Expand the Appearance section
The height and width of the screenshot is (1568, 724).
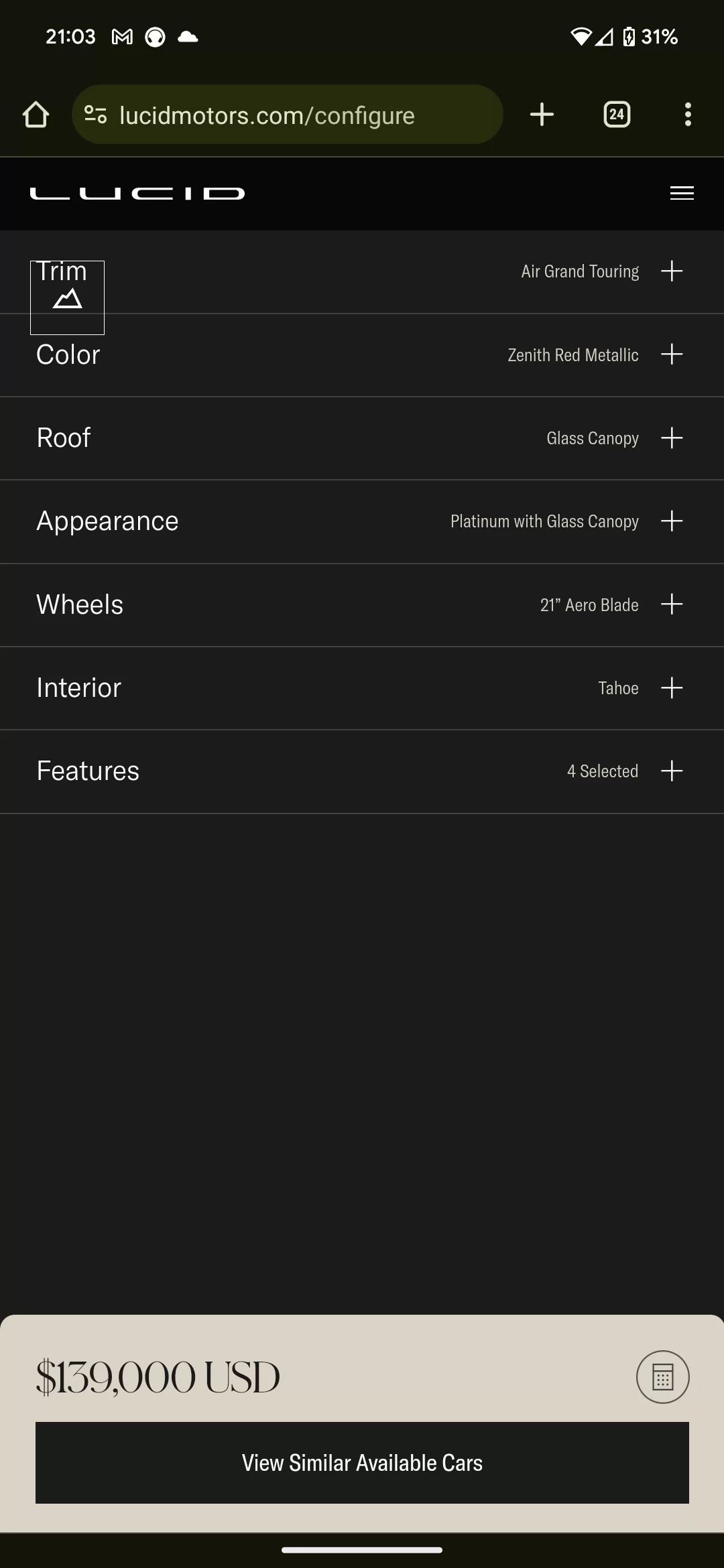(x=362, y=521)
